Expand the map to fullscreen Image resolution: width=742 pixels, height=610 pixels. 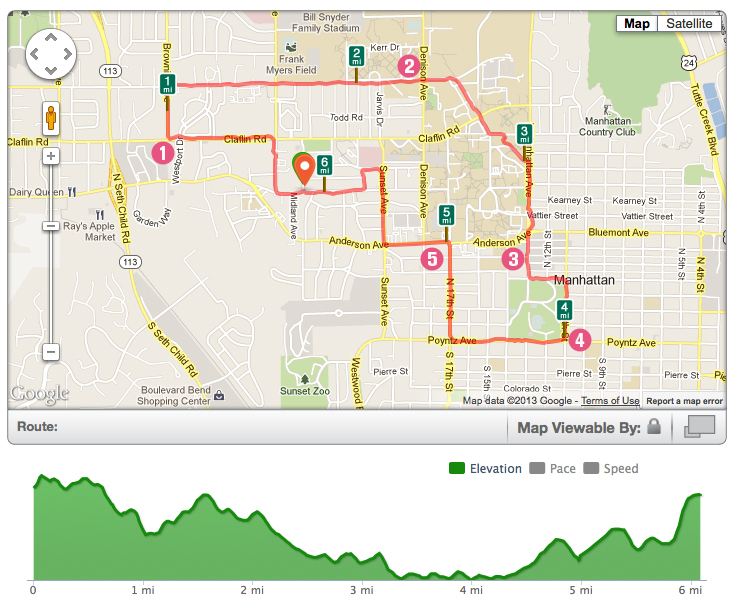point(700,427)
